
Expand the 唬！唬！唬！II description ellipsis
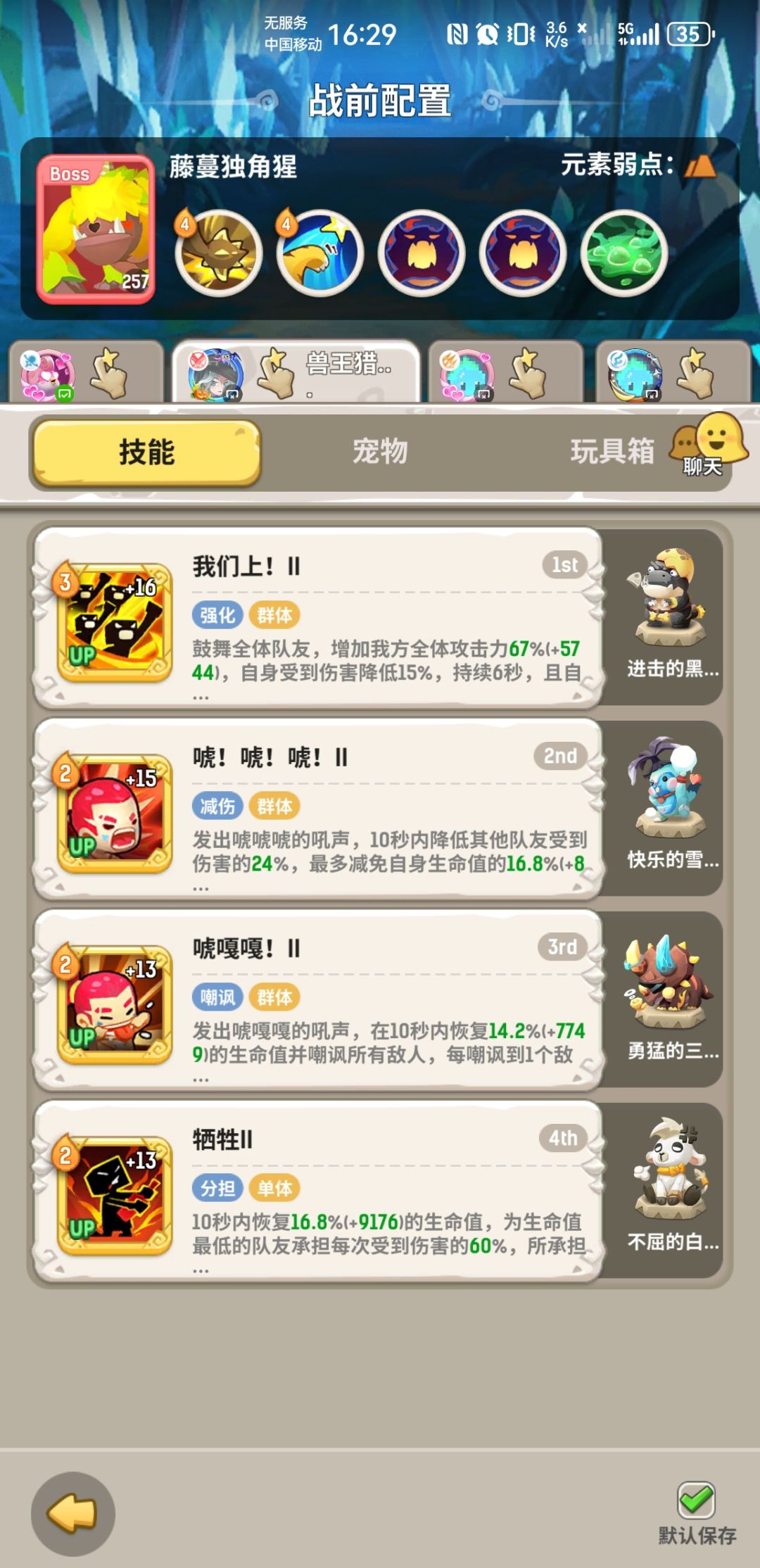(x=199, y=889)
